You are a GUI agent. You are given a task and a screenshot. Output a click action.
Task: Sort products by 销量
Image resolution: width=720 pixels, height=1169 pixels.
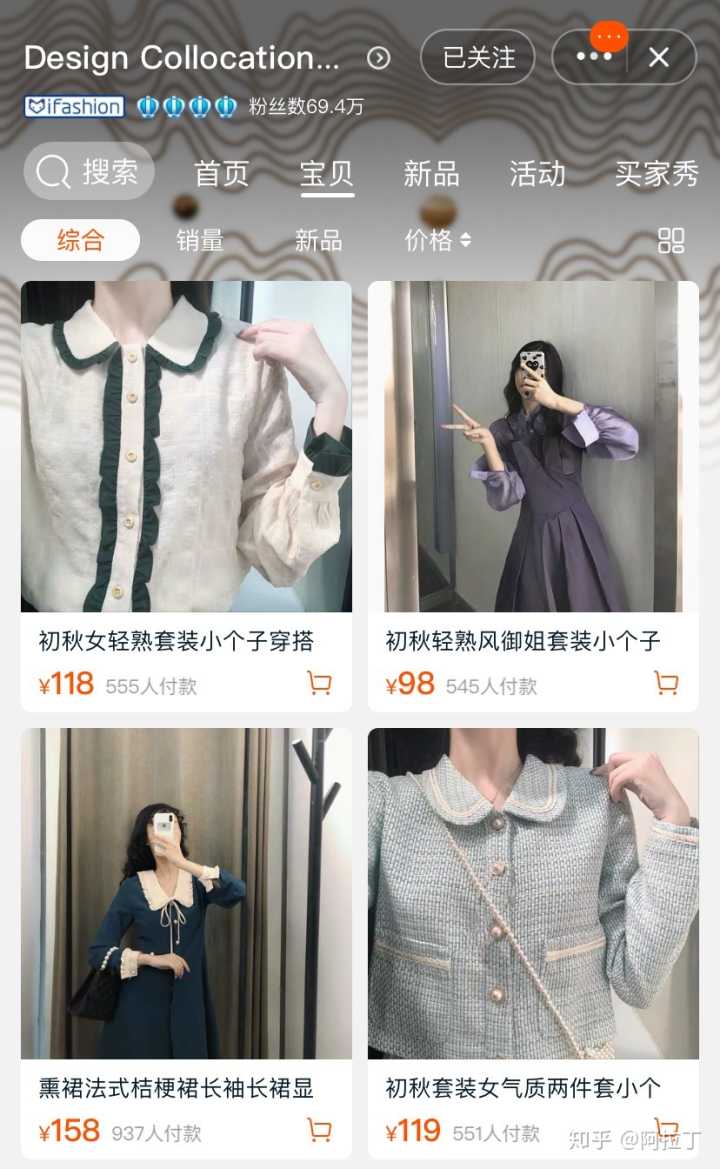click(x=200, y=240)
